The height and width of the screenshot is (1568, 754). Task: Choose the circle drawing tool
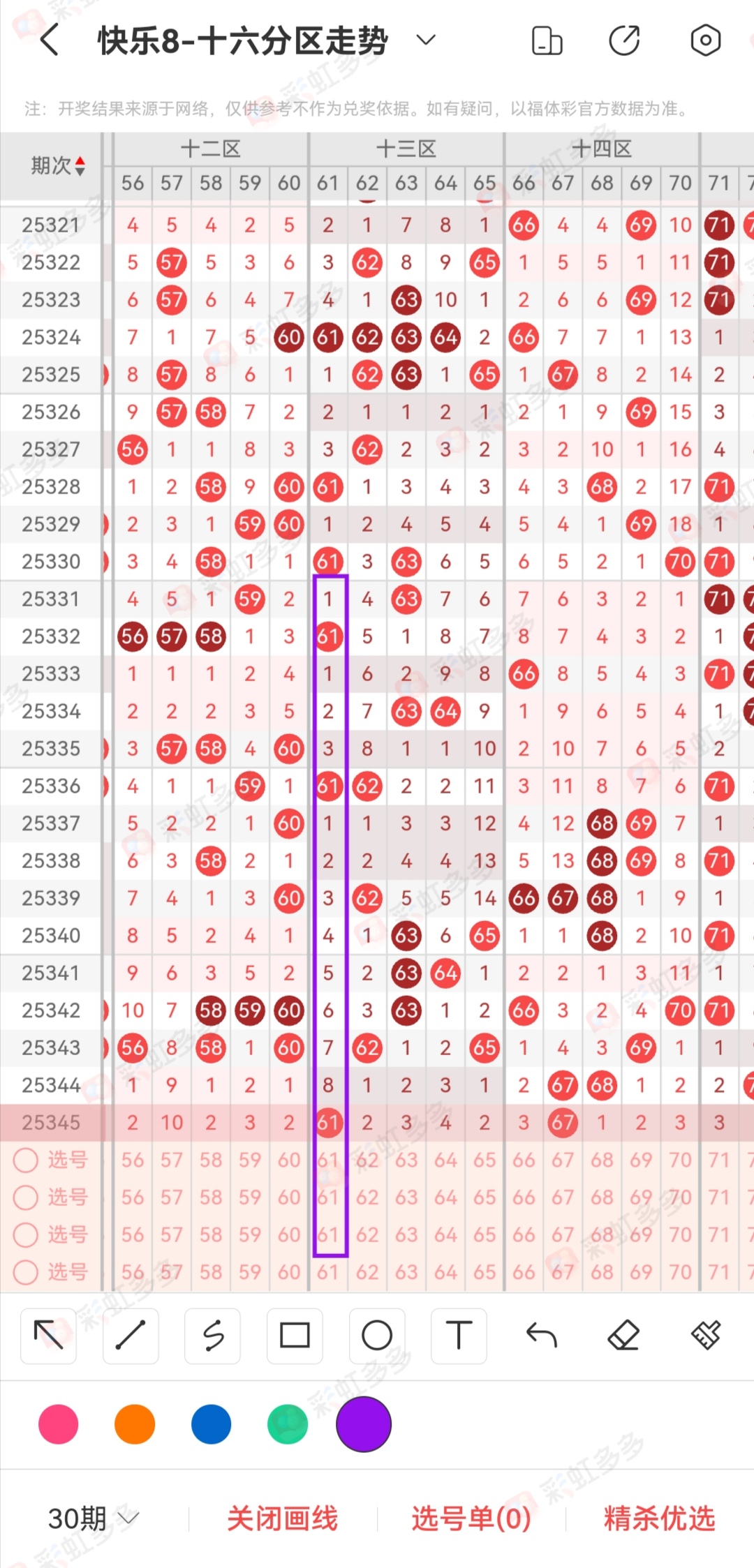(x=377, y=1336)
